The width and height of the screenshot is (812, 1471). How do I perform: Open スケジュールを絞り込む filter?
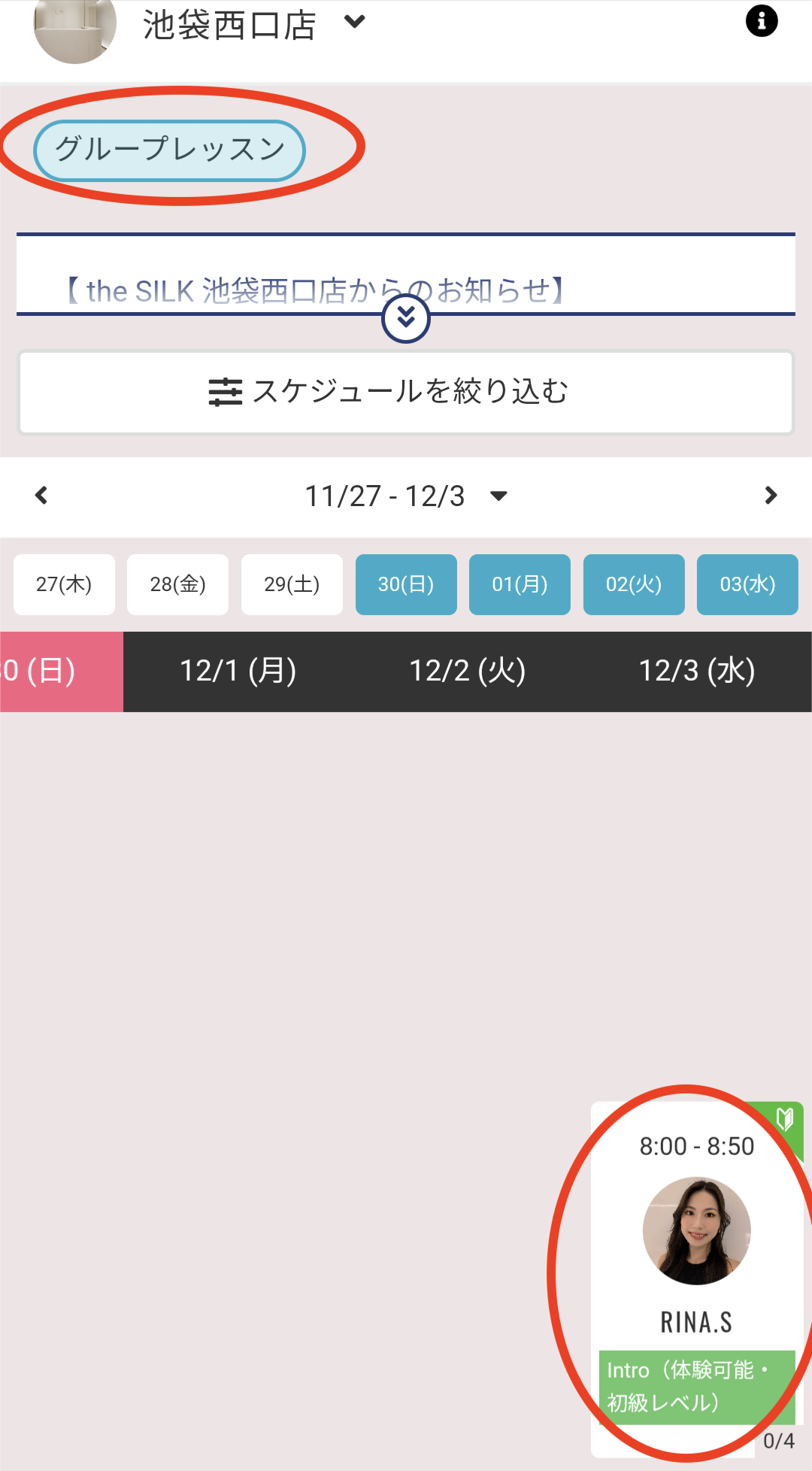406,392
